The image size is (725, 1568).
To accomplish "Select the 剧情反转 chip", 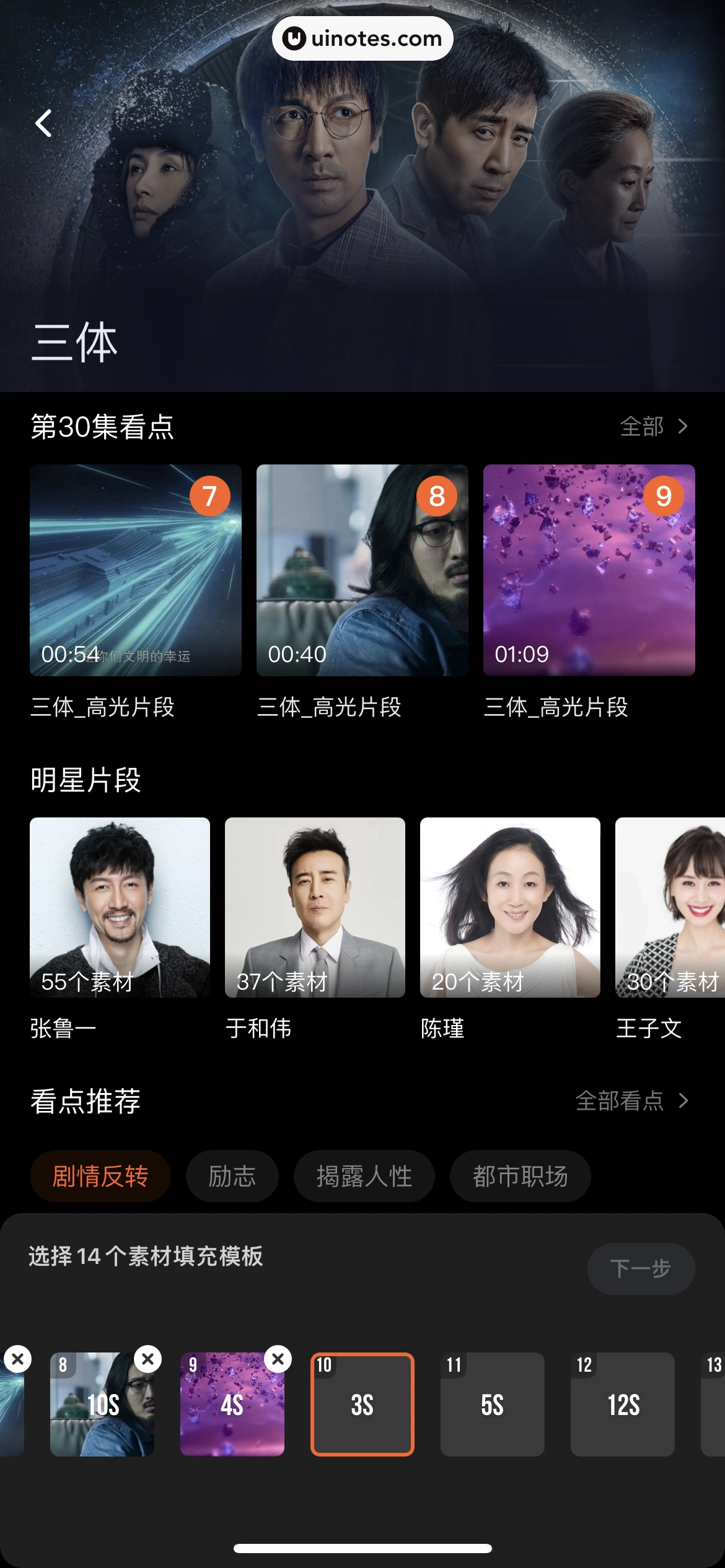I will [x=100, y=1176].
